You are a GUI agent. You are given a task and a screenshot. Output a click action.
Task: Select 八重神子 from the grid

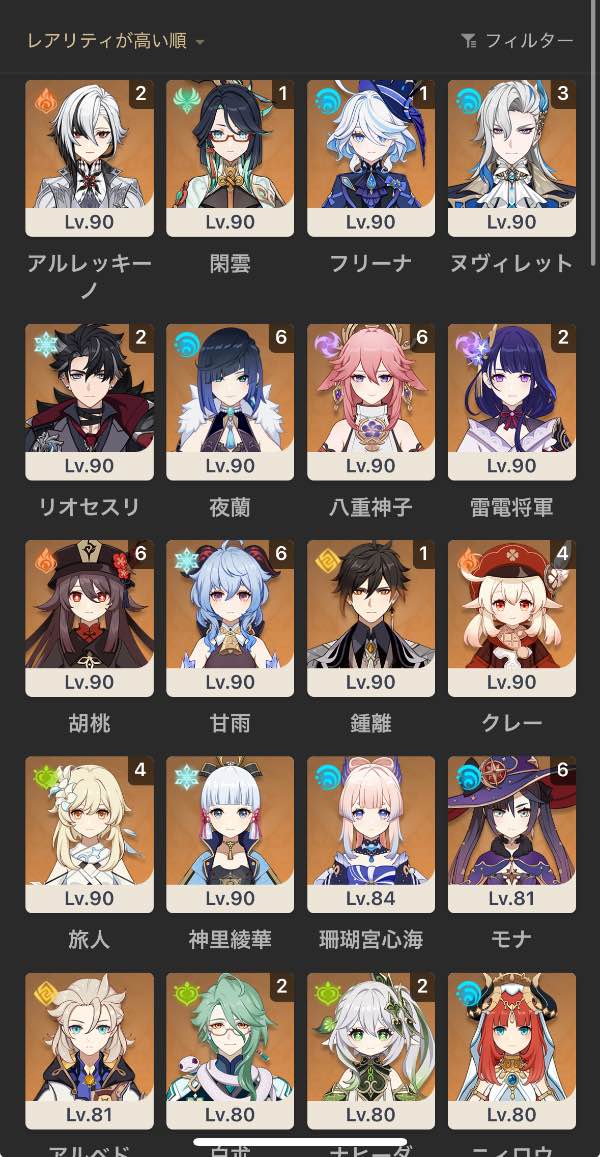(371, 401)
